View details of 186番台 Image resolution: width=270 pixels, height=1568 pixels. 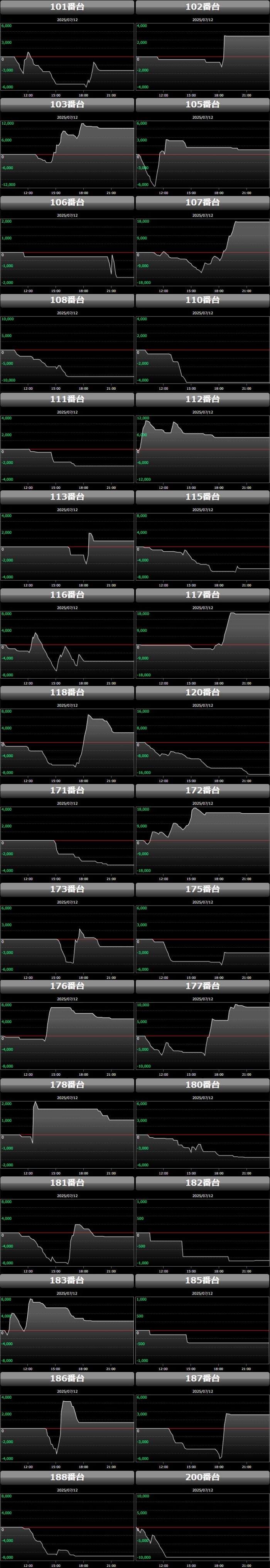(x=67, y=1378)
